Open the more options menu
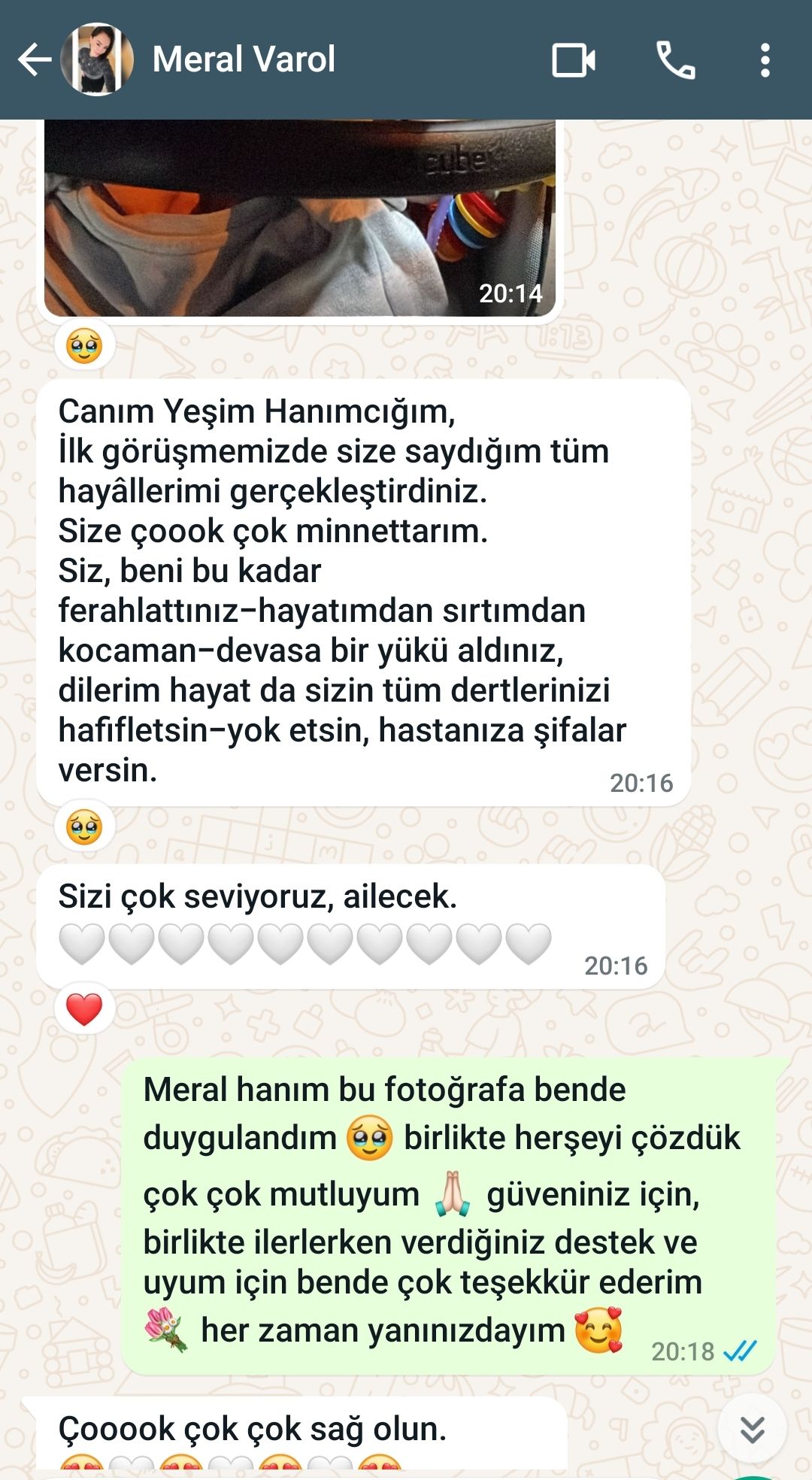Viewport: 812px width, 1480px height. (x=765, y=60)
